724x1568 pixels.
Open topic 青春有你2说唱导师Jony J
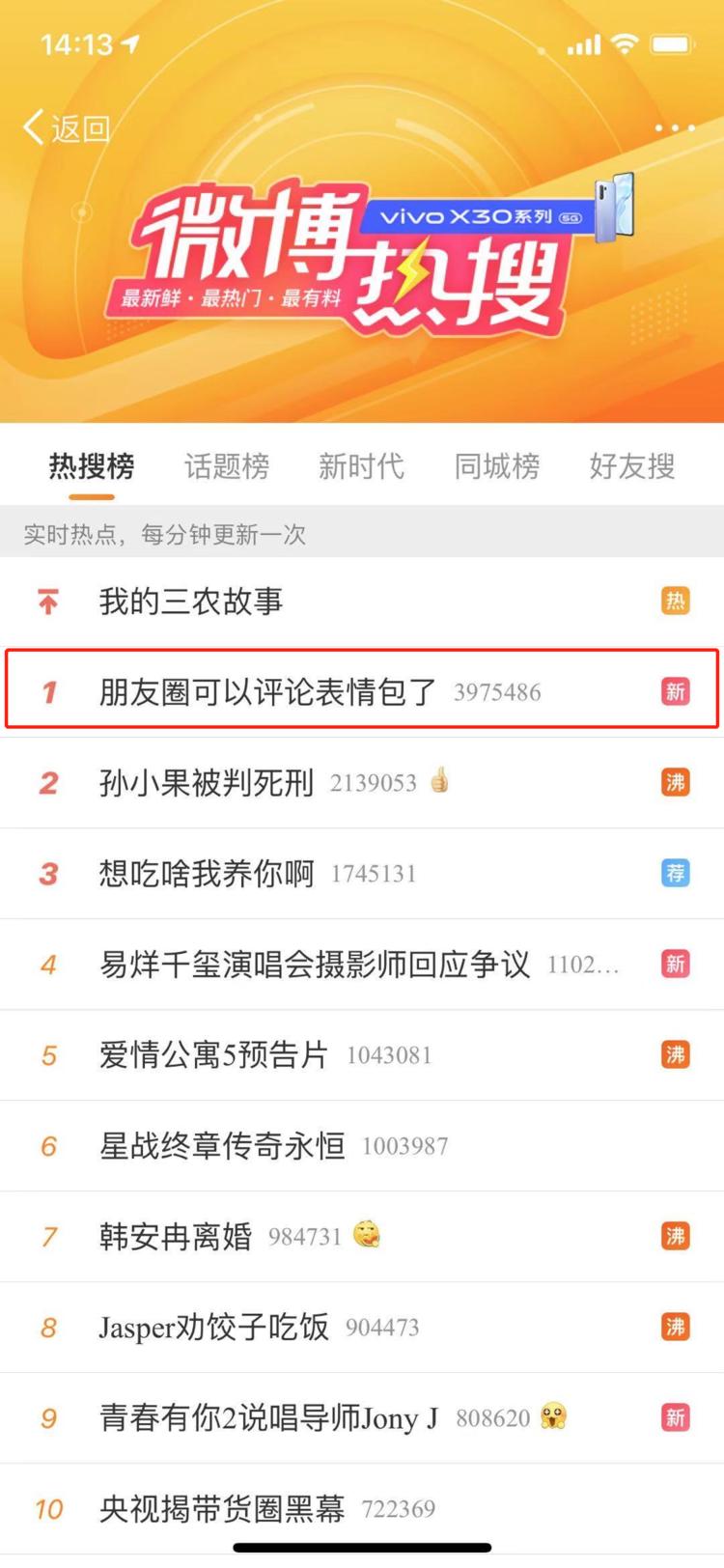tap(268, 1417)
